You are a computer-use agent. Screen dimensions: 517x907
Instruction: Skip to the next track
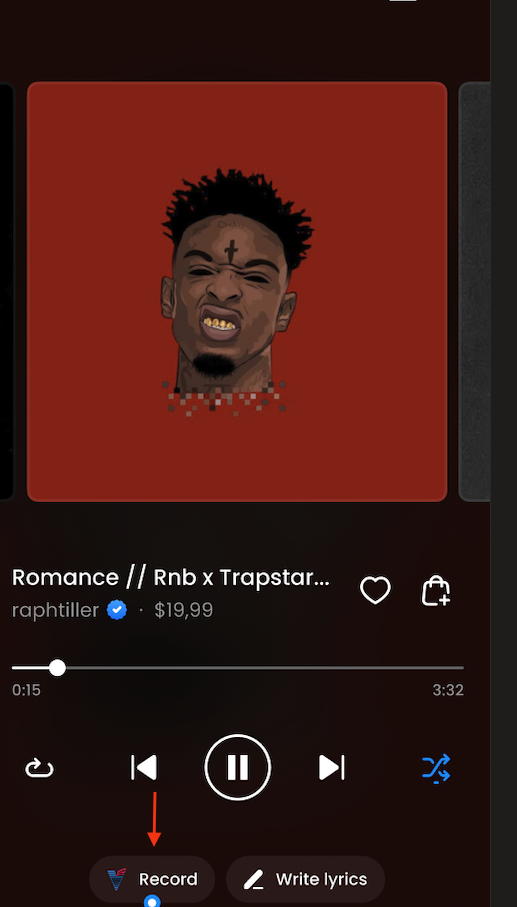tap(331, 768)
